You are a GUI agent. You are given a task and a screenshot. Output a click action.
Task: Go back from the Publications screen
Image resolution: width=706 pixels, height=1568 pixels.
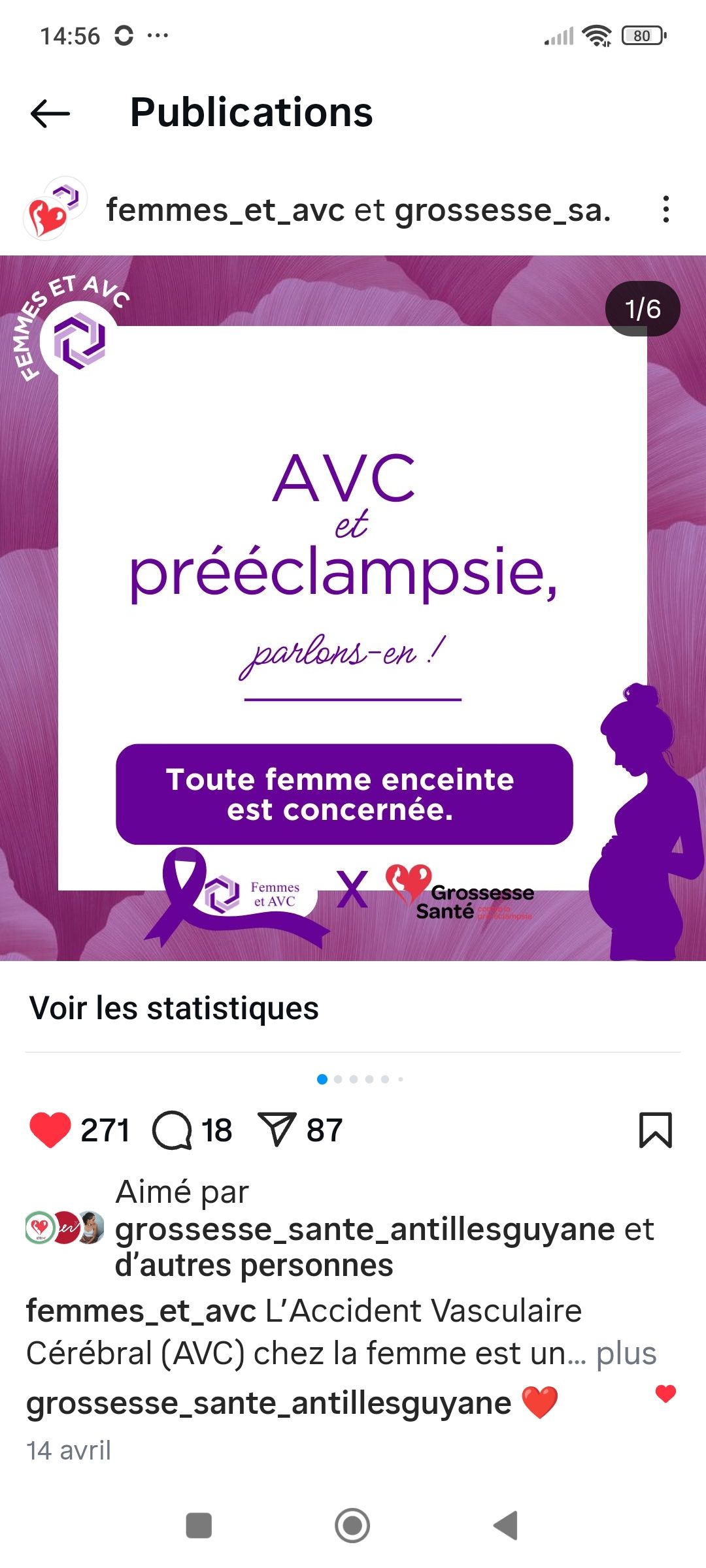pyautogui.click(x=50, y=113)
